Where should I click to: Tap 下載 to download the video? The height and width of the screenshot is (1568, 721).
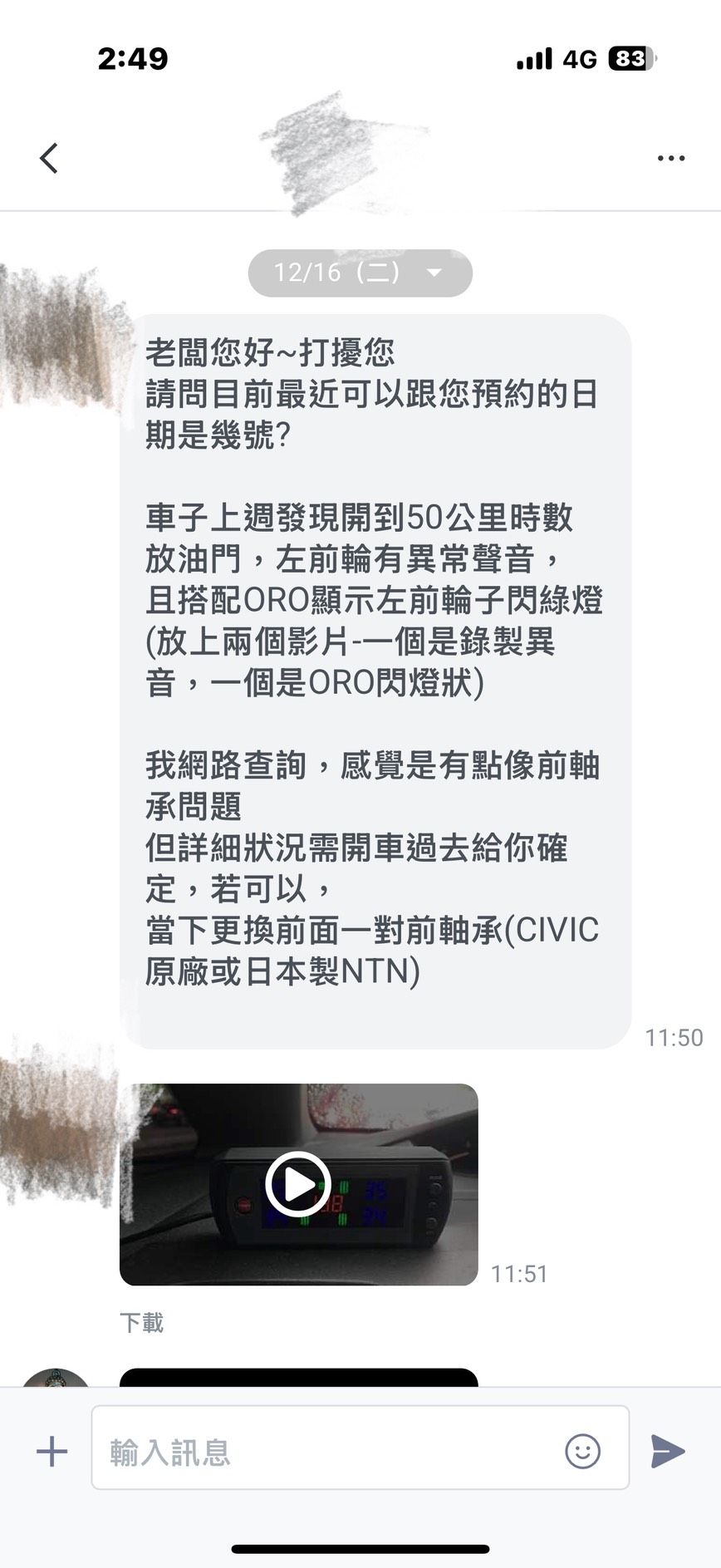pyautogui.click(x=141, y=1322)
